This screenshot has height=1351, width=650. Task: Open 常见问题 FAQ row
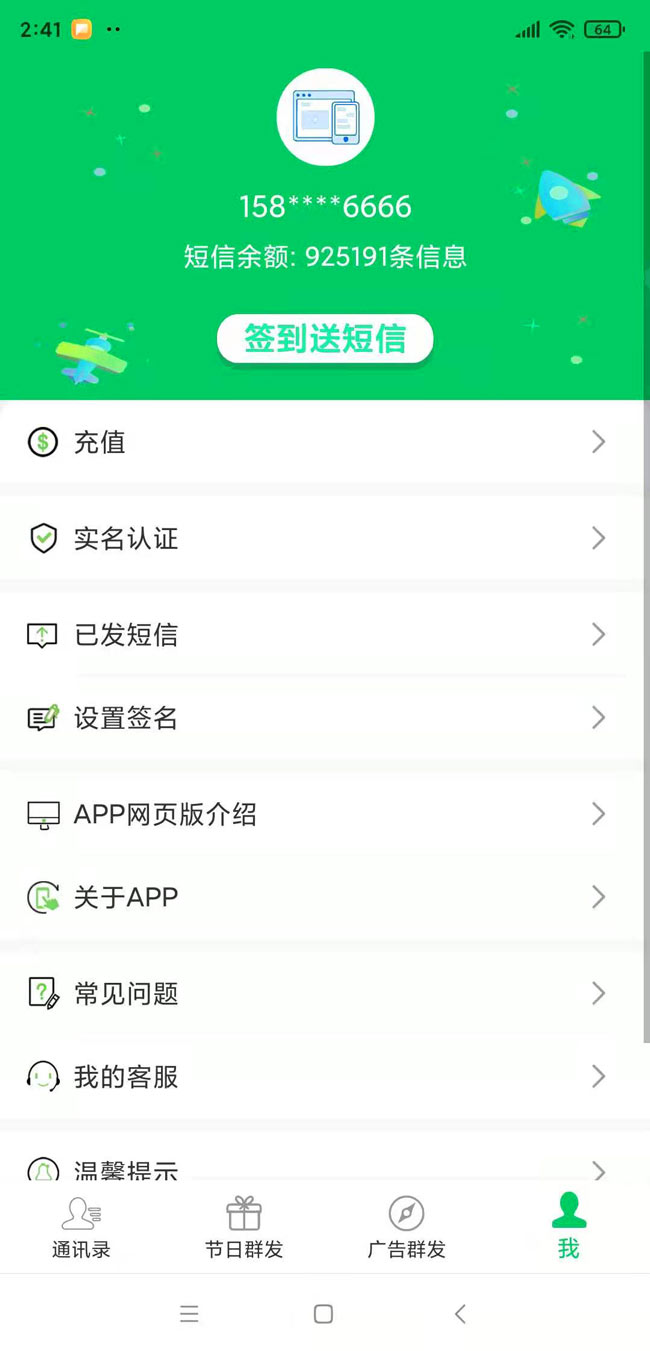pyautogui.click(x=324, y=993)
